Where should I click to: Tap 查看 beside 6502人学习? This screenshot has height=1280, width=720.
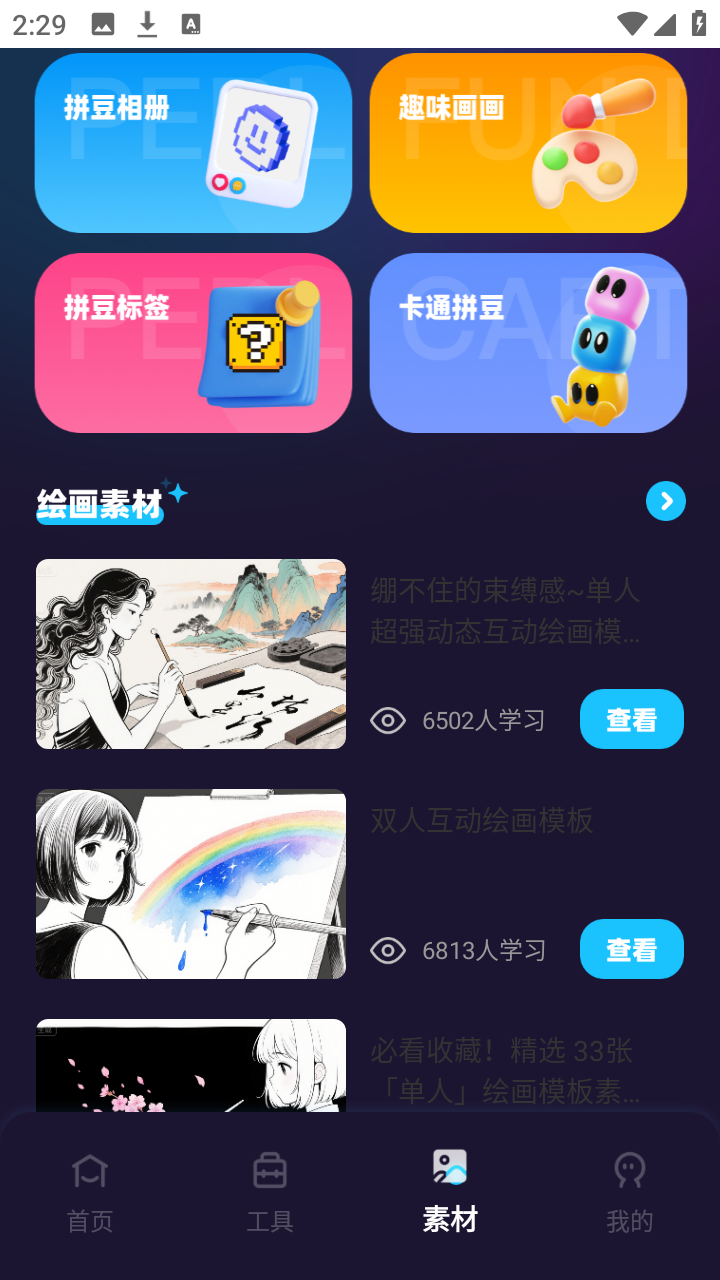point(631,718)
